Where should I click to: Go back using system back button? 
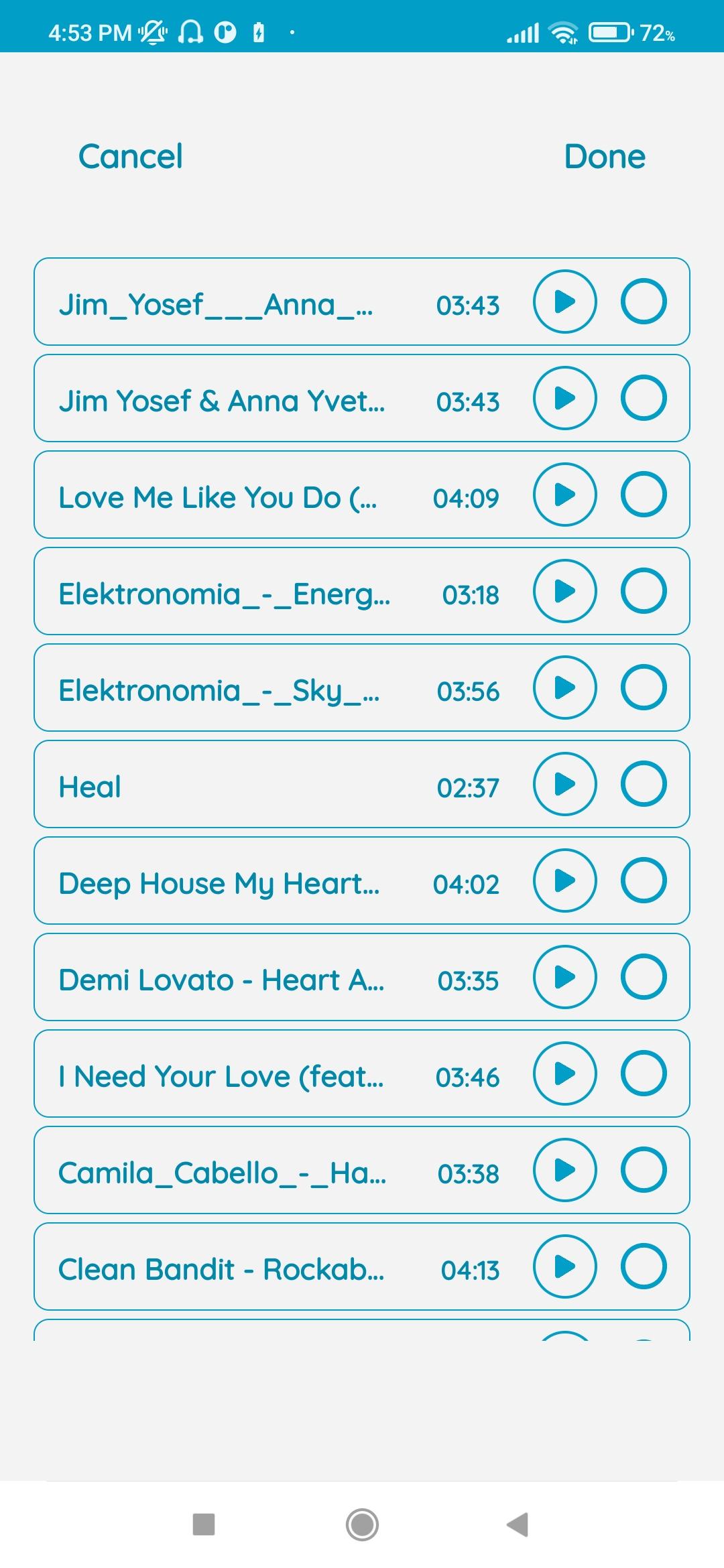pos(518,1524)
